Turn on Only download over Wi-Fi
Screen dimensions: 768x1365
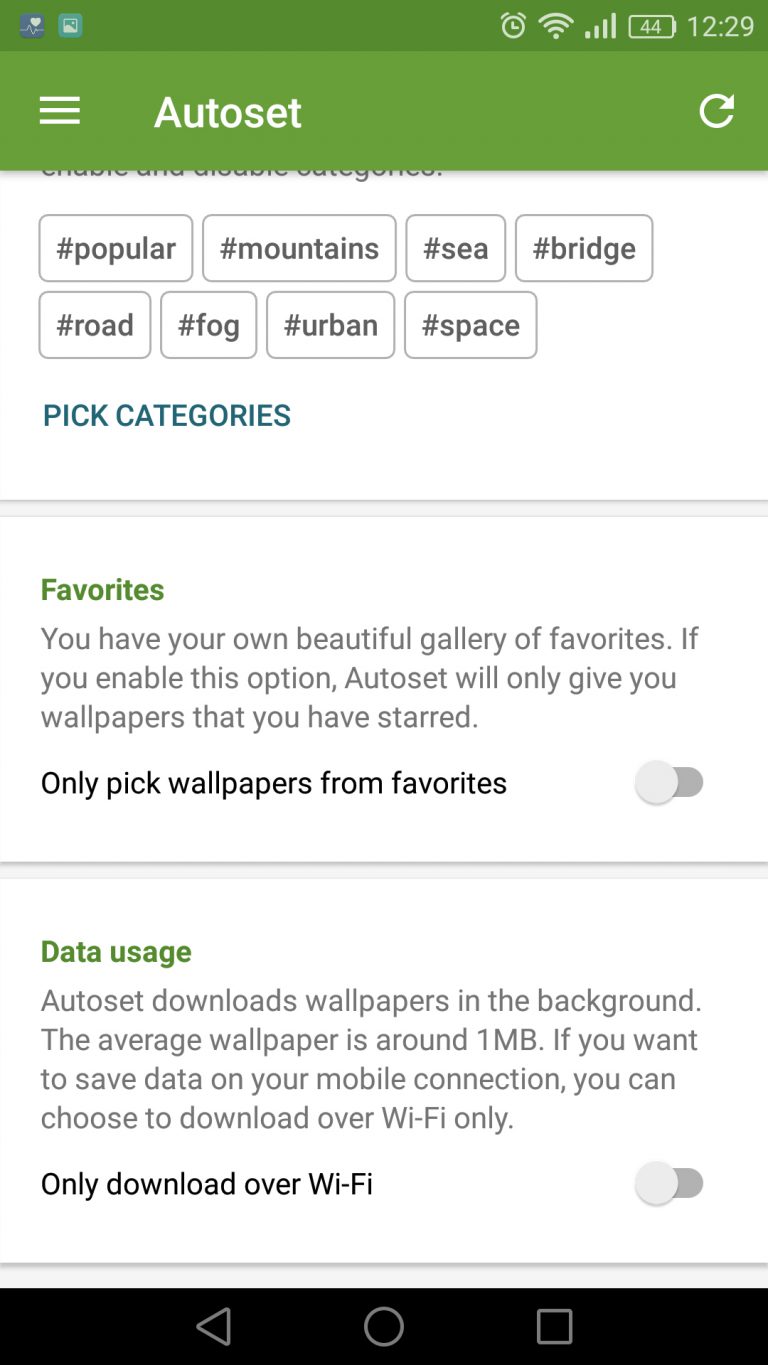(670, 1184)
